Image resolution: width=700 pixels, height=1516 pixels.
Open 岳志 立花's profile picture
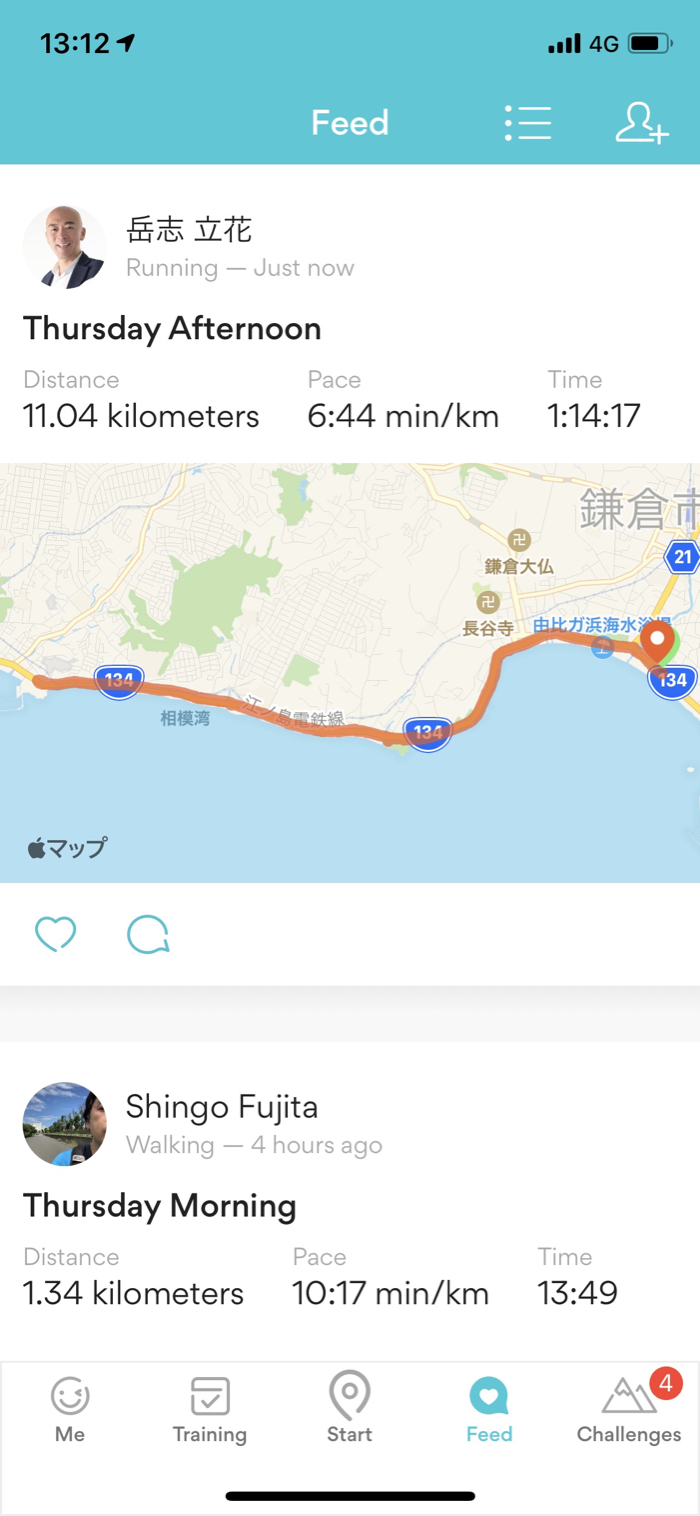pos(64,247)
